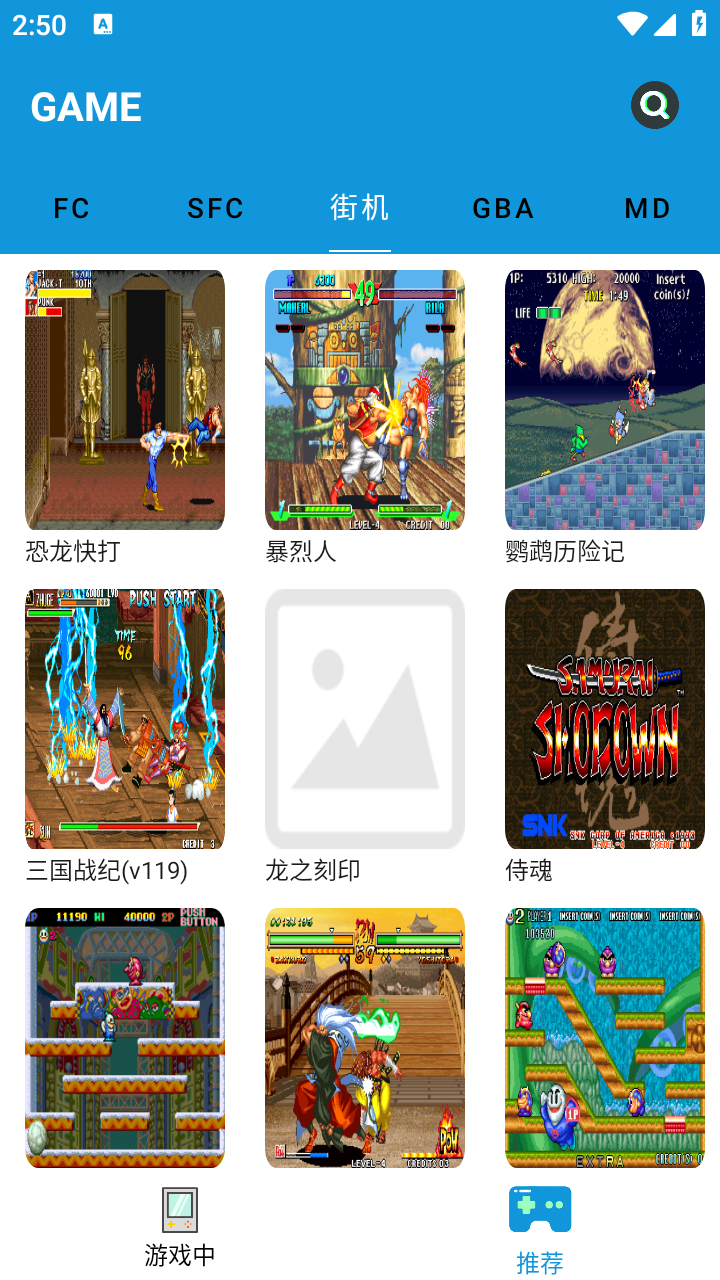The width and height of the screenshot is (720, 1280).
Task: Switch to the GBA tab
Action: [x=504, y=208]
